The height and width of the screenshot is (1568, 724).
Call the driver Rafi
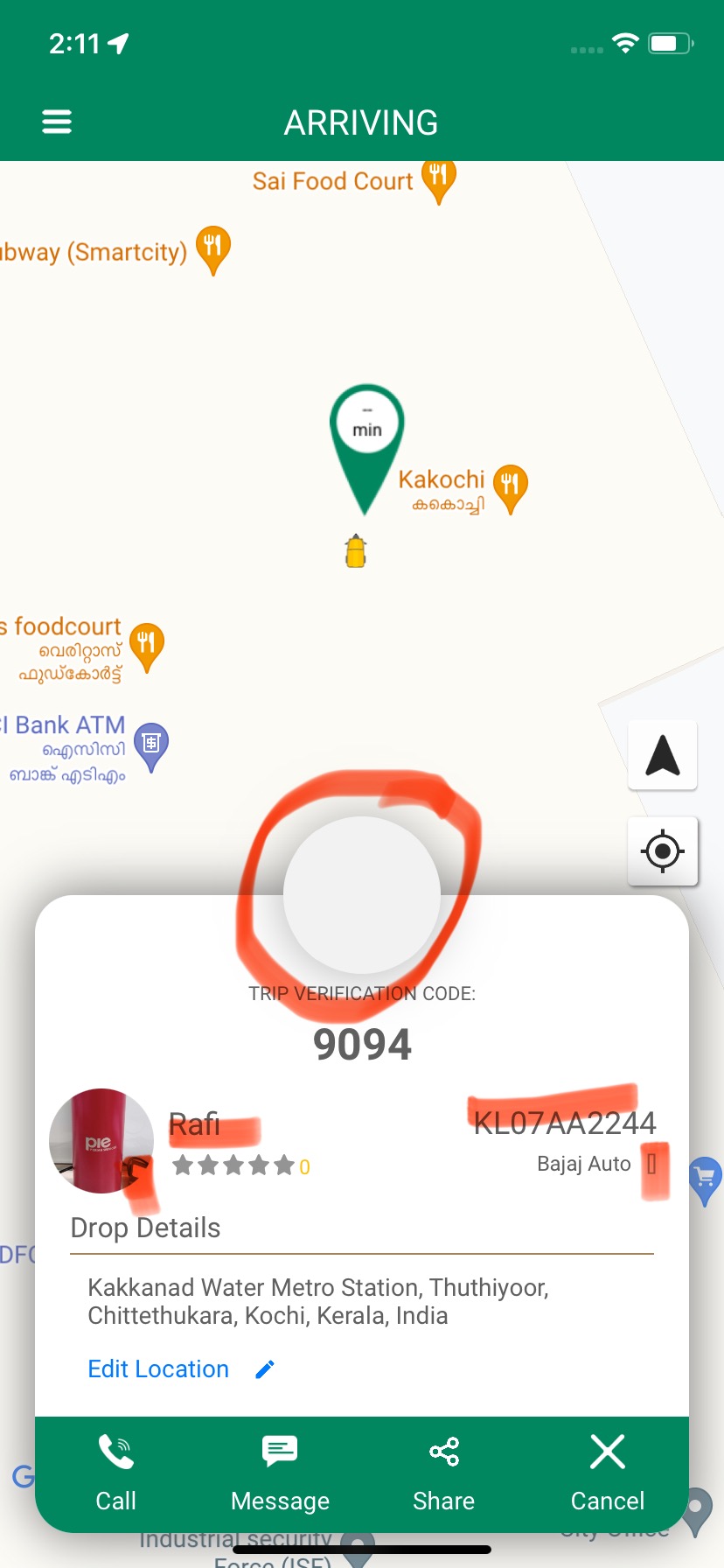tap(115, 1473)
